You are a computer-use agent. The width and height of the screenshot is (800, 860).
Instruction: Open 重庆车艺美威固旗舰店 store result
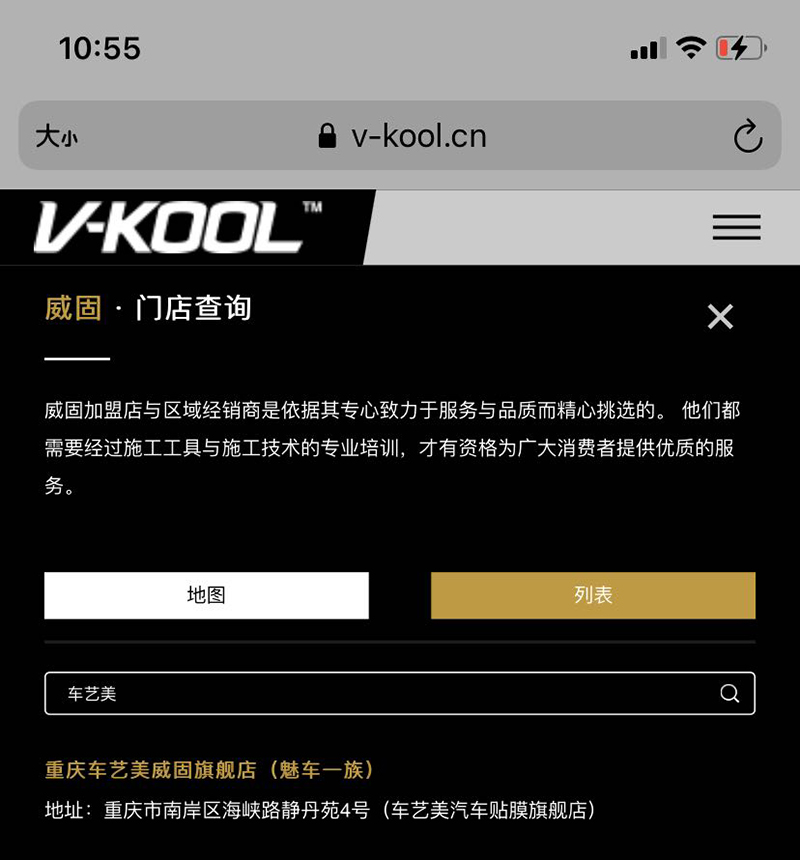(x=210, y=770)
